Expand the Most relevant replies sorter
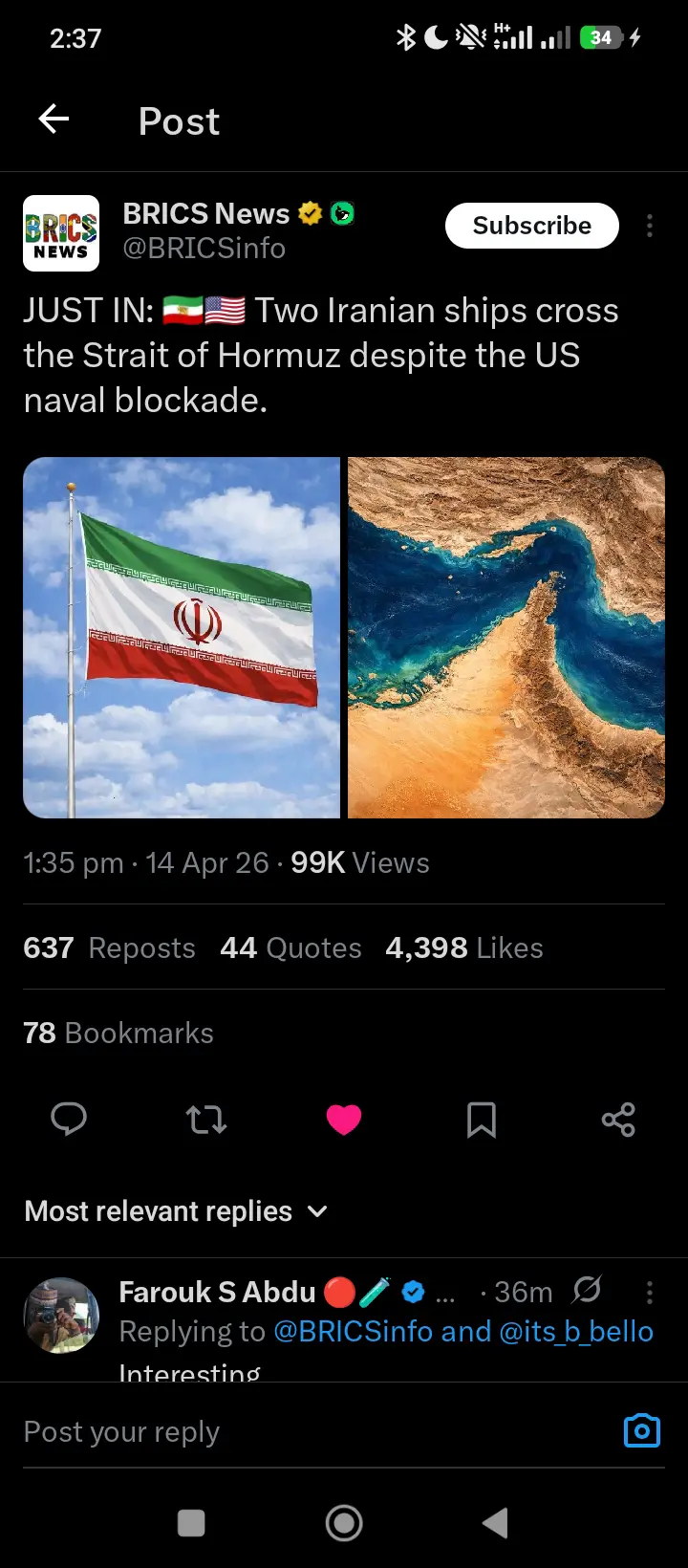 click(x=177, y=1211)
